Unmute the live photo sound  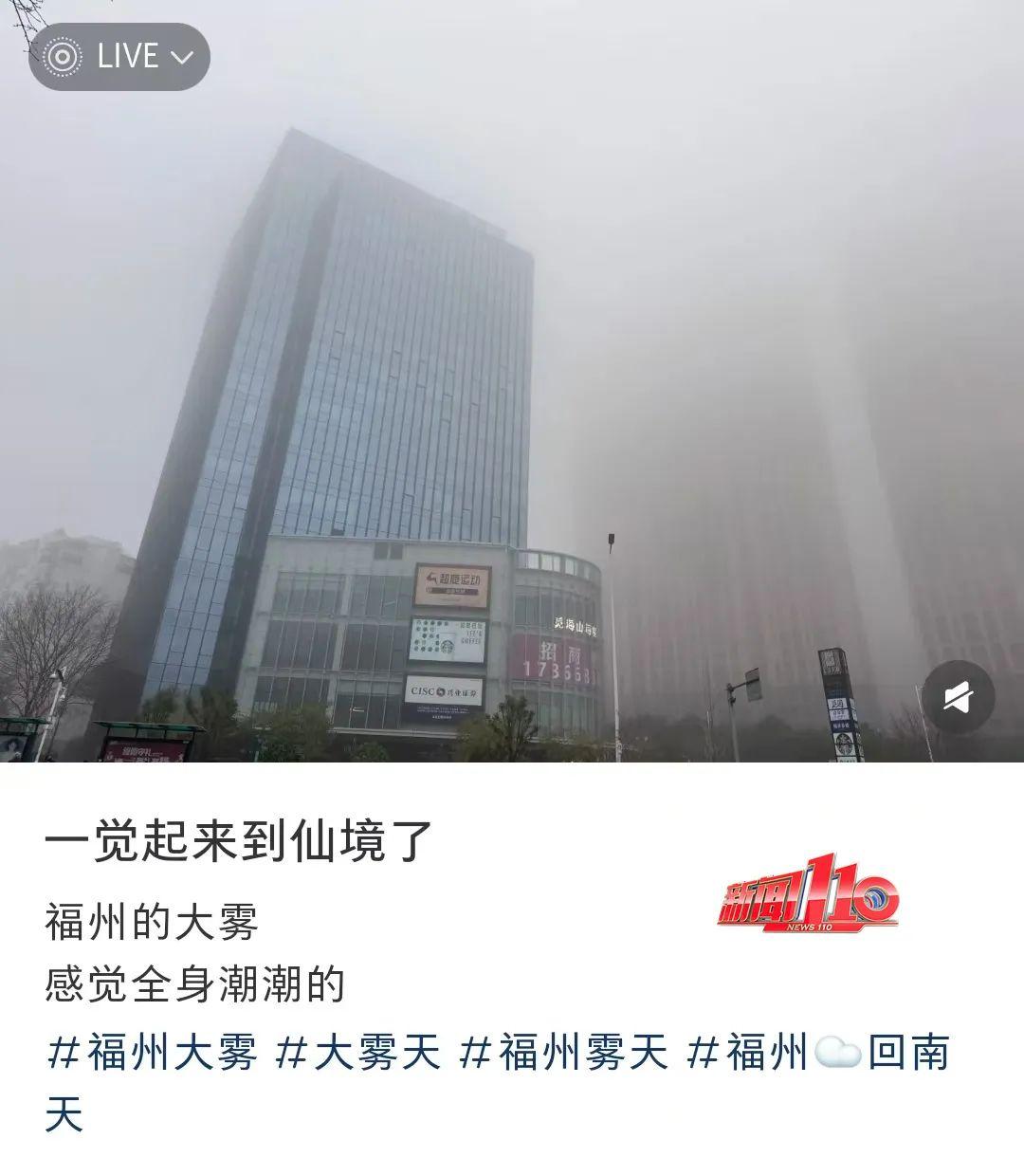(x=958, y=698)
